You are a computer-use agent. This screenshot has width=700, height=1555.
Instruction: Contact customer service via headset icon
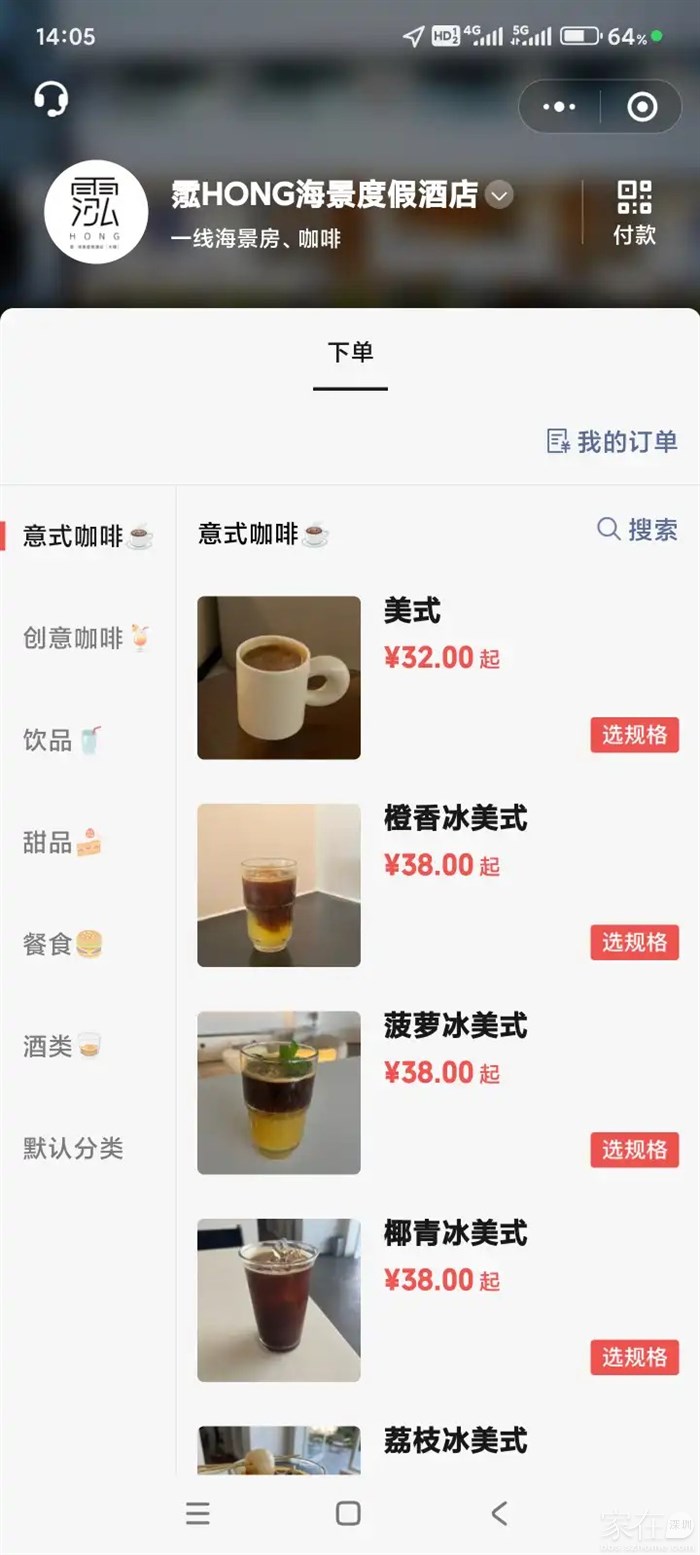51,100
